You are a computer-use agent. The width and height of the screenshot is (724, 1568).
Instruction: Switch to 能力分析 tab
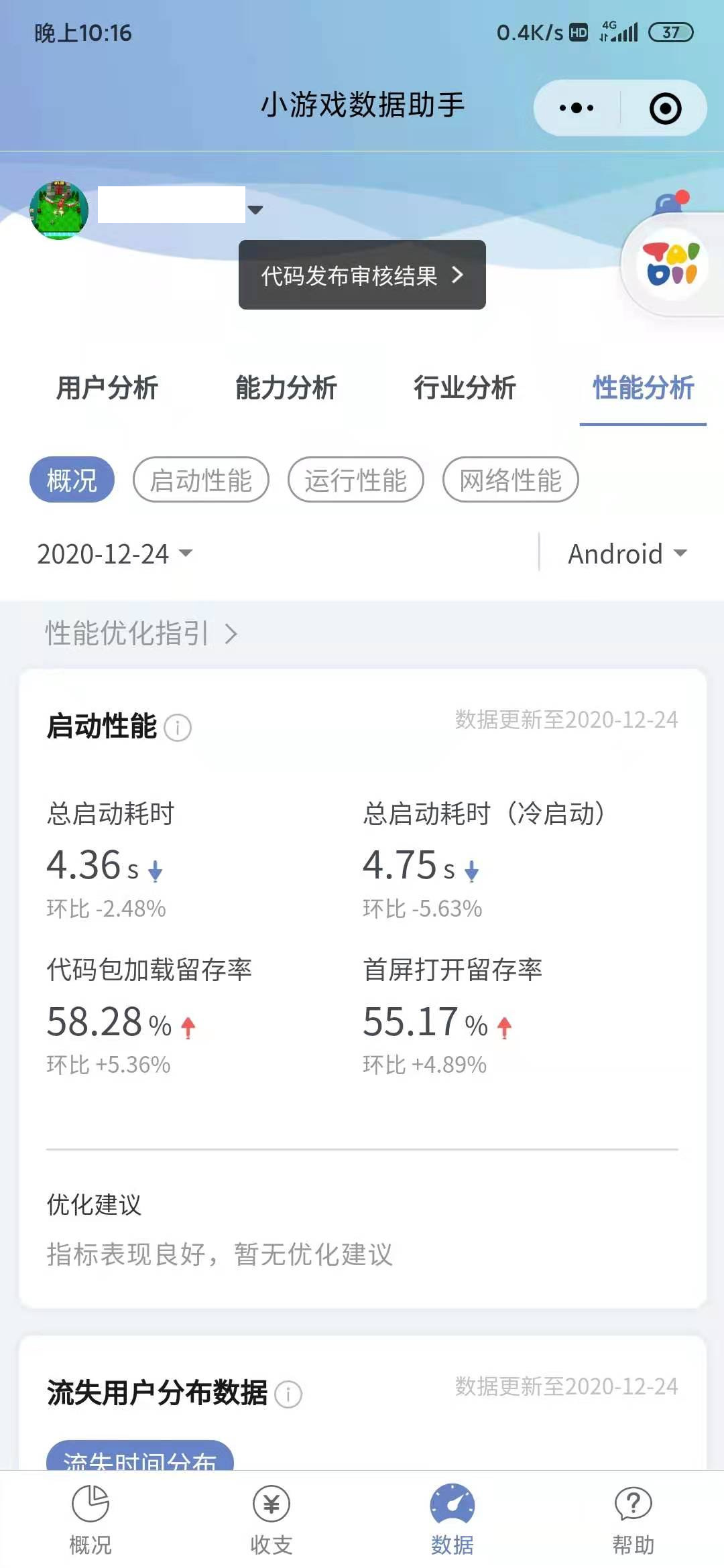(286, 388)
